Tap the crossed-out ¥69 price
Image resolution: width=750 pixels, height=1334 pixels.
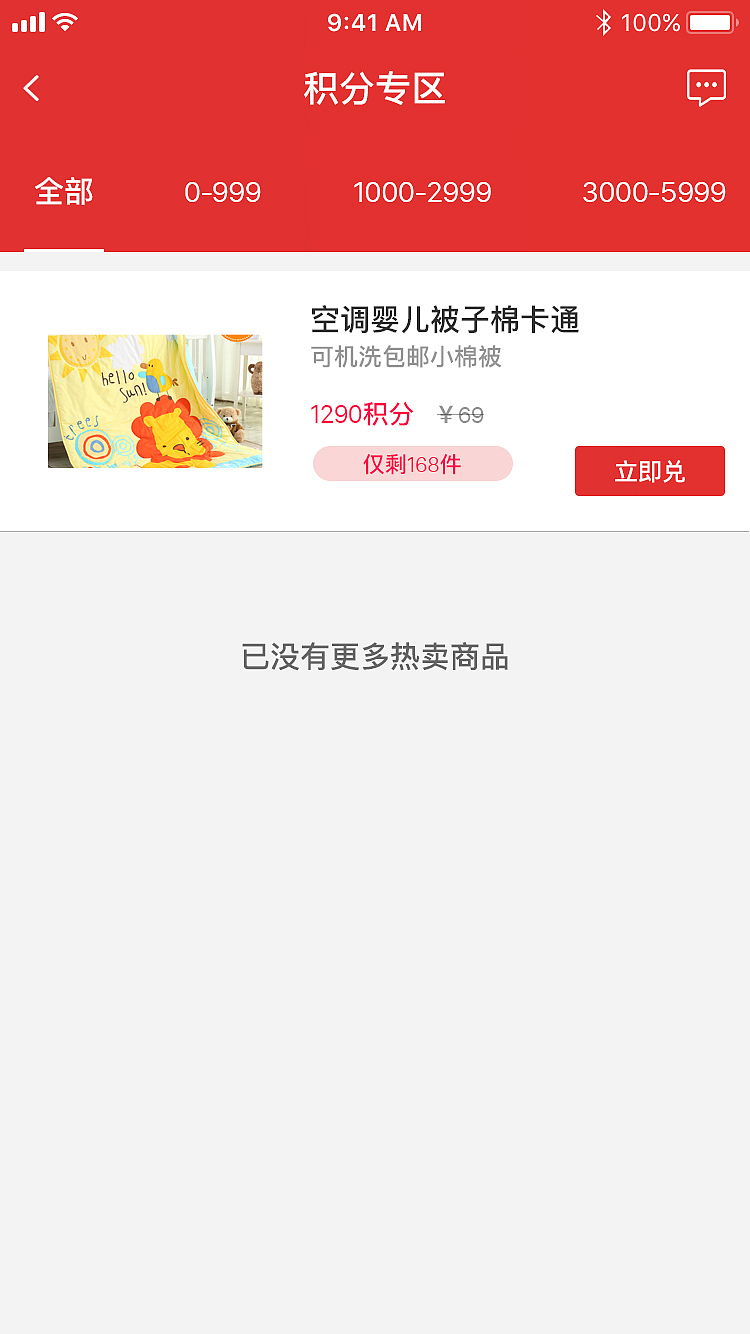460,414
